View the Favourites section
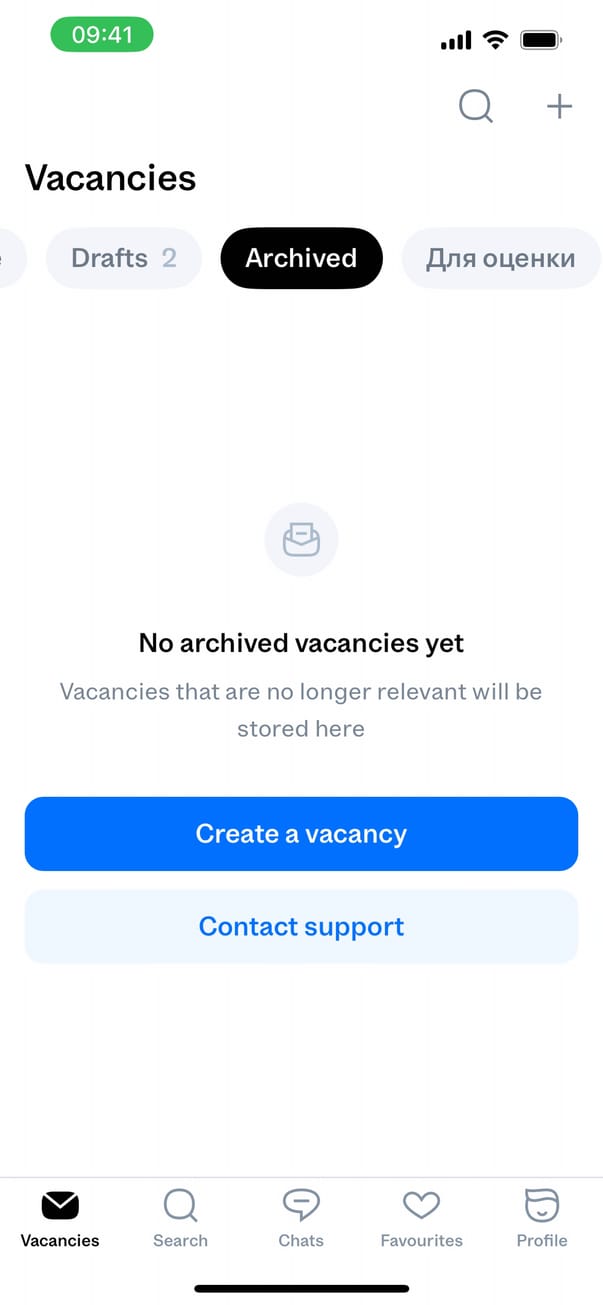 421,1219
